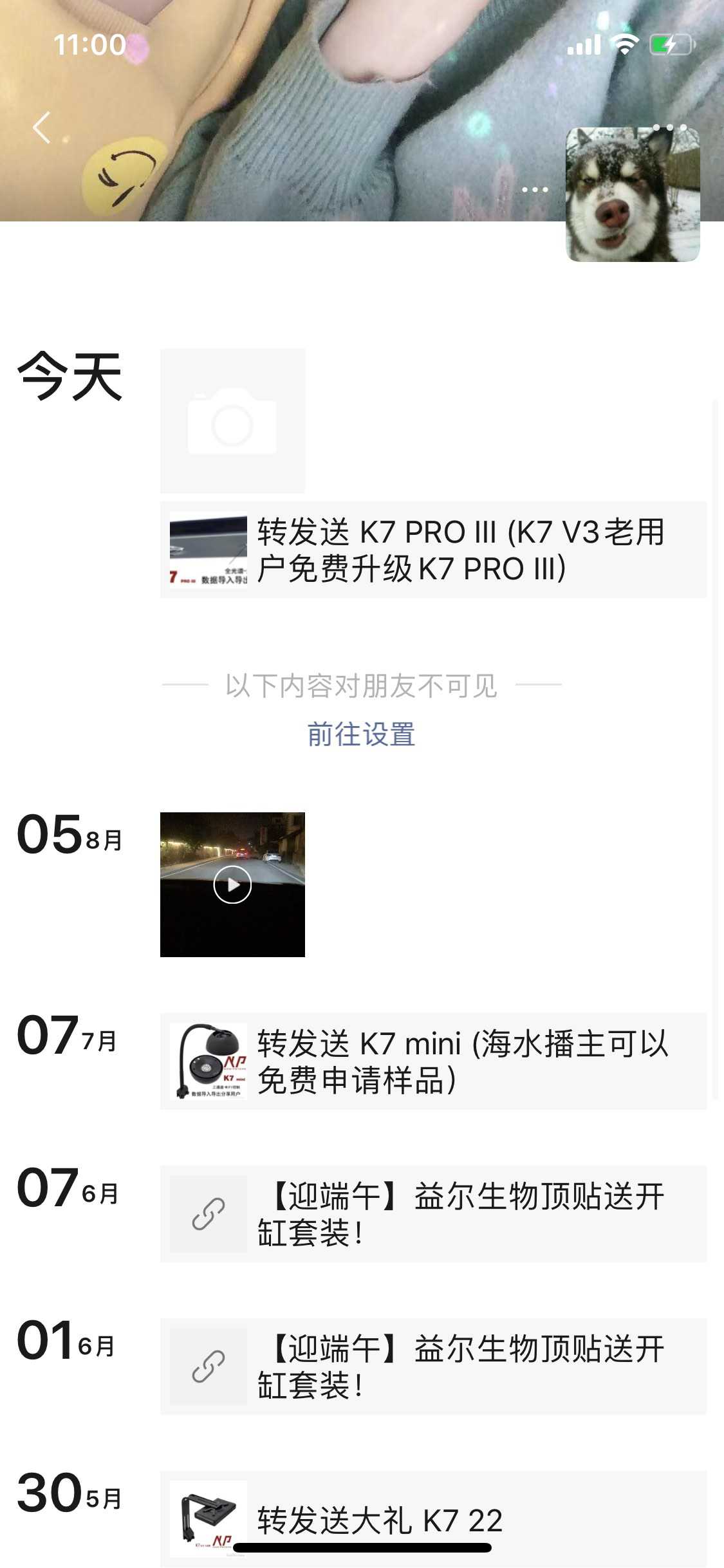Open the 转发送大礼 K7 22 post
Screen dimensions: 724x1568
(x=433, y=1519)
